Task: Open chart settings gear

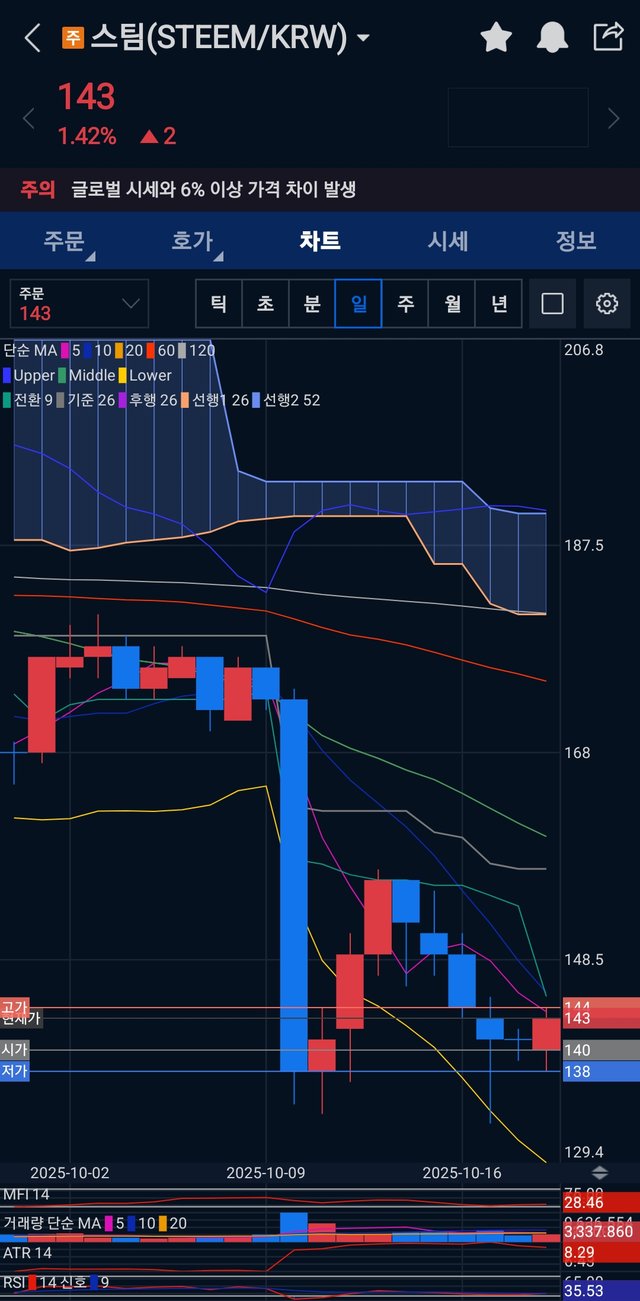Action: point(607,304)
